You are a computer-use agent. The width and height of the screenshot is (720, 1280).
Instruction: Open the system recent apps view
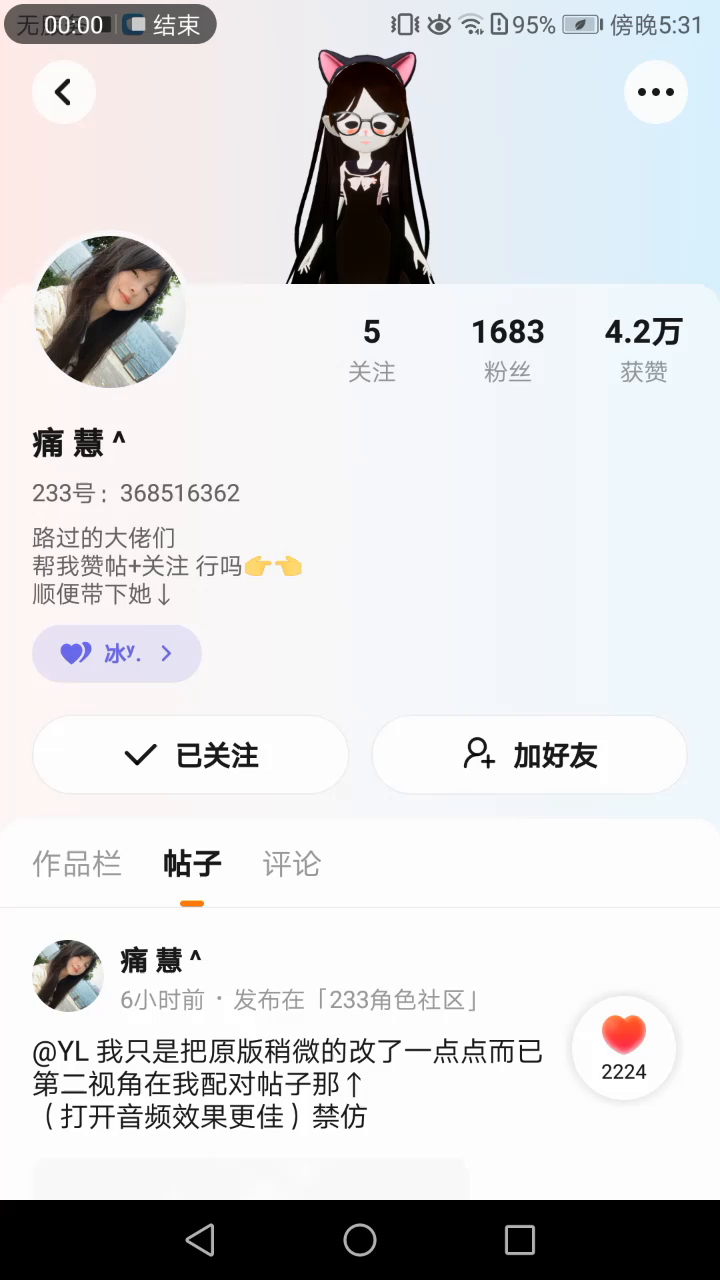520,1240
